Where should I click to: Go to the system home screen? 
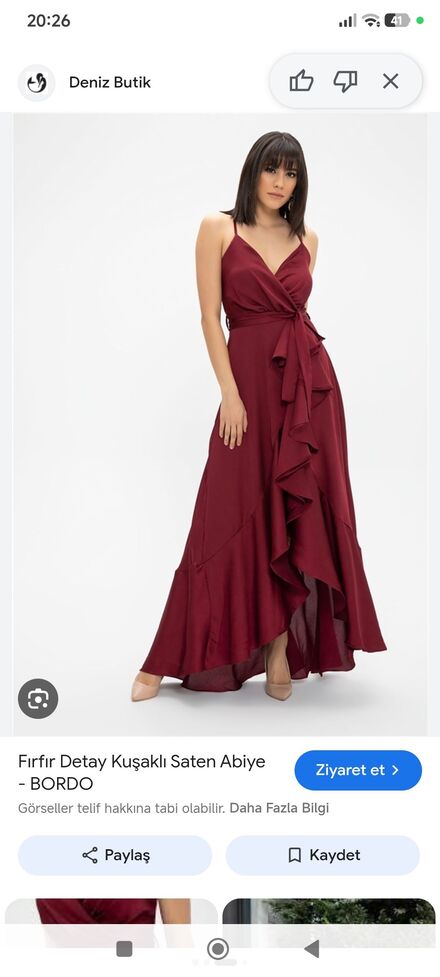218,949
